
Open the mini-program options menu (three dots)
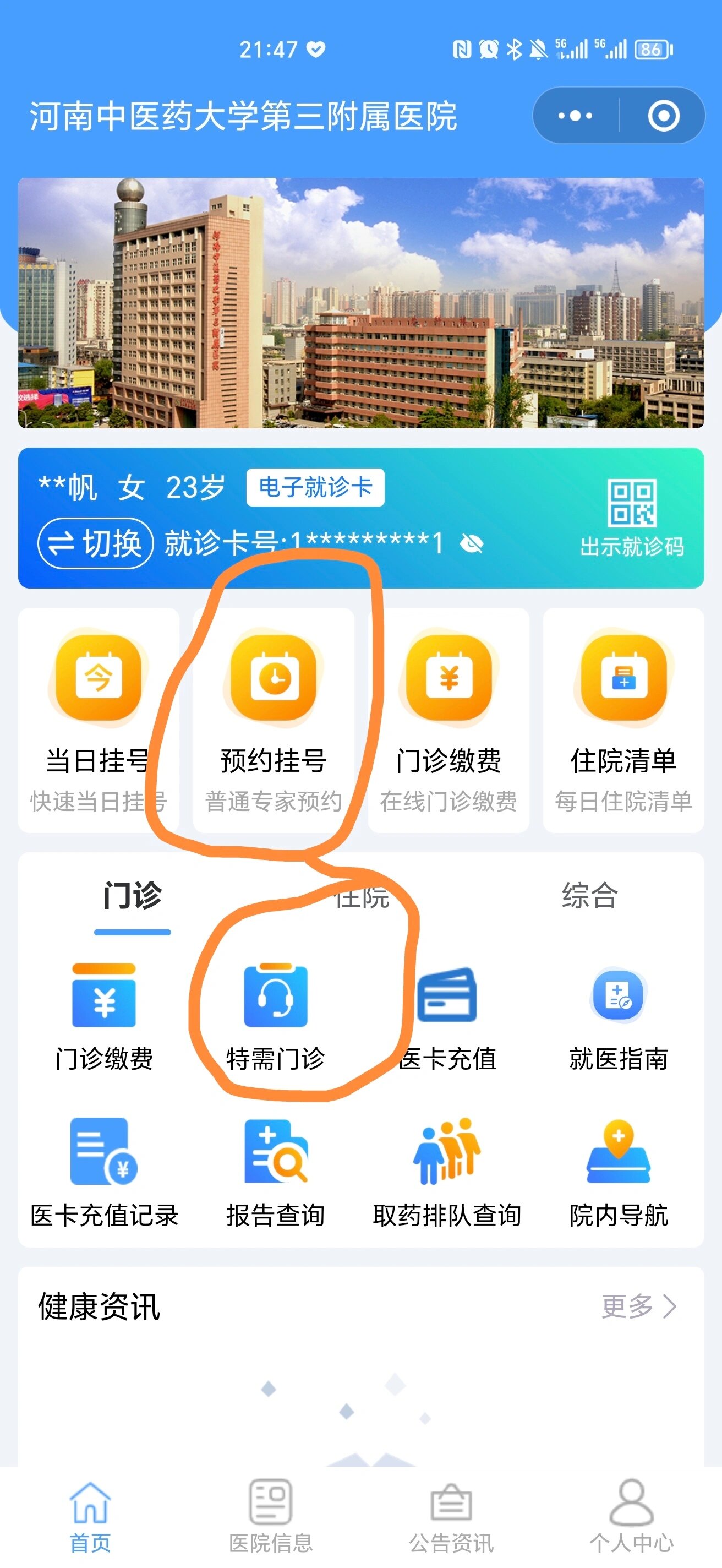click(x=576, y=115)
